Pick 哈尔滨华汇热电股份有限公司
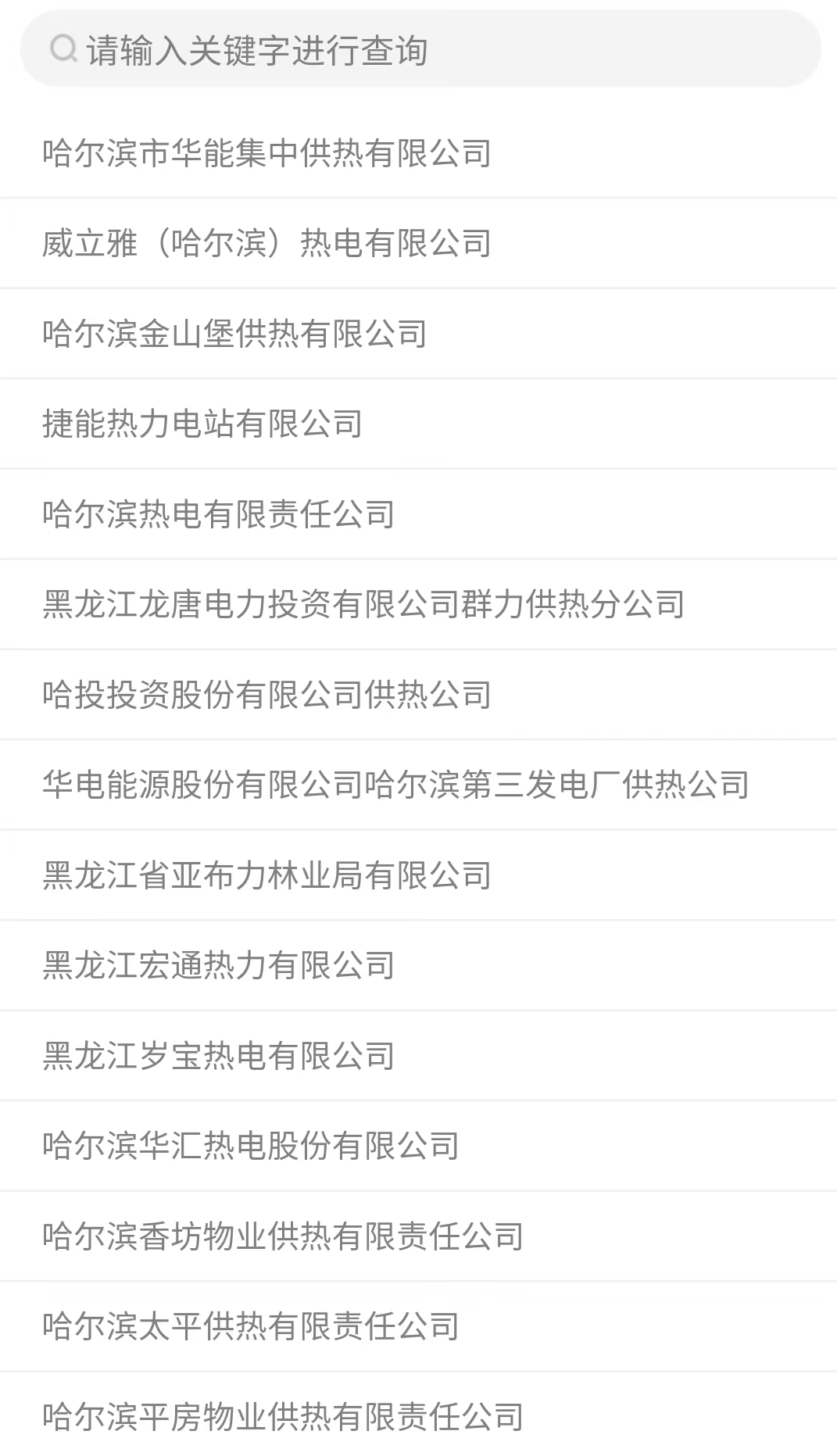 [x=251, y=1146]
